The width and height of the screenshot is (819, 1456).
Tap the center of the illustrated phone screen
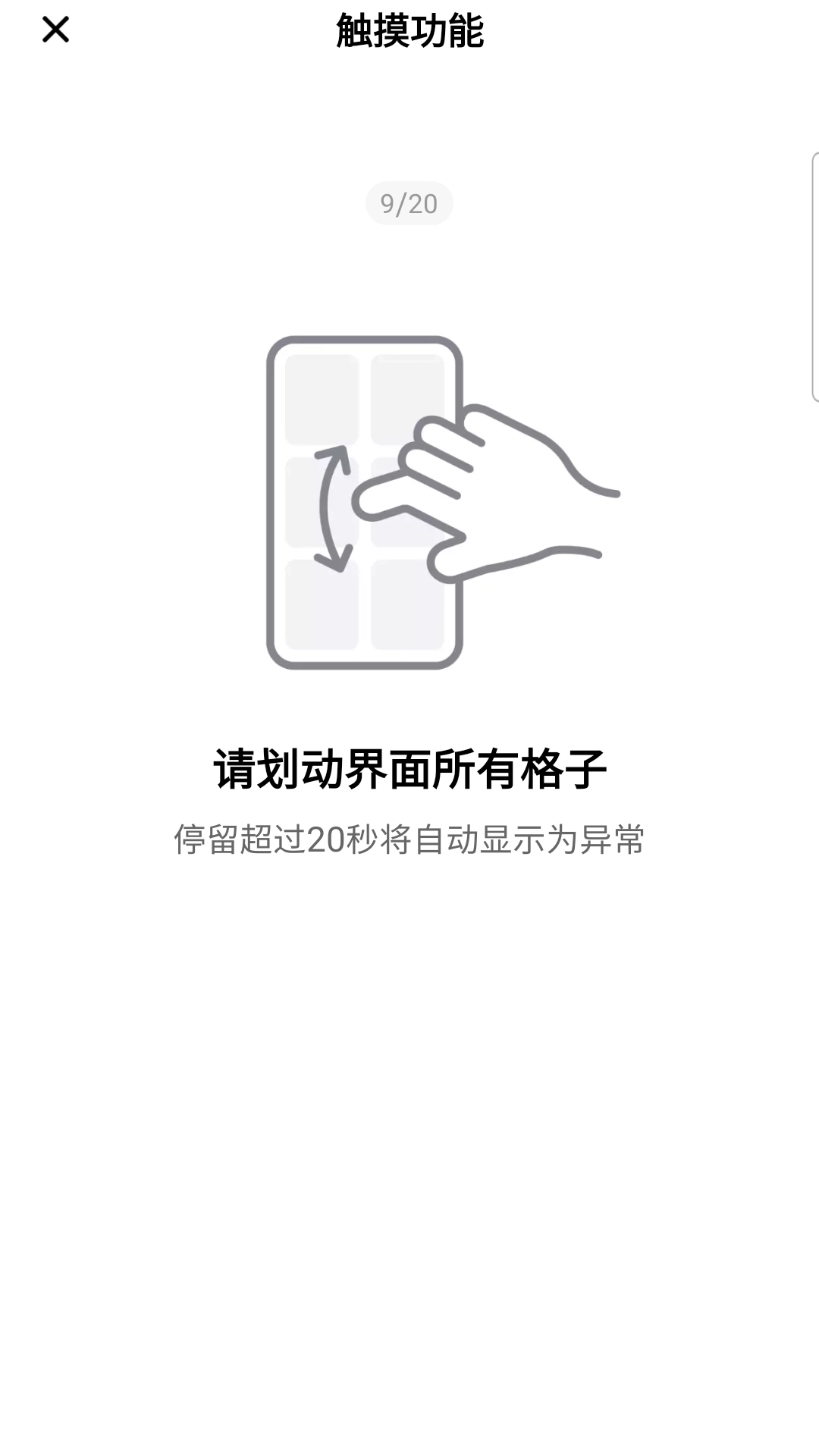[x=366, y=504]
